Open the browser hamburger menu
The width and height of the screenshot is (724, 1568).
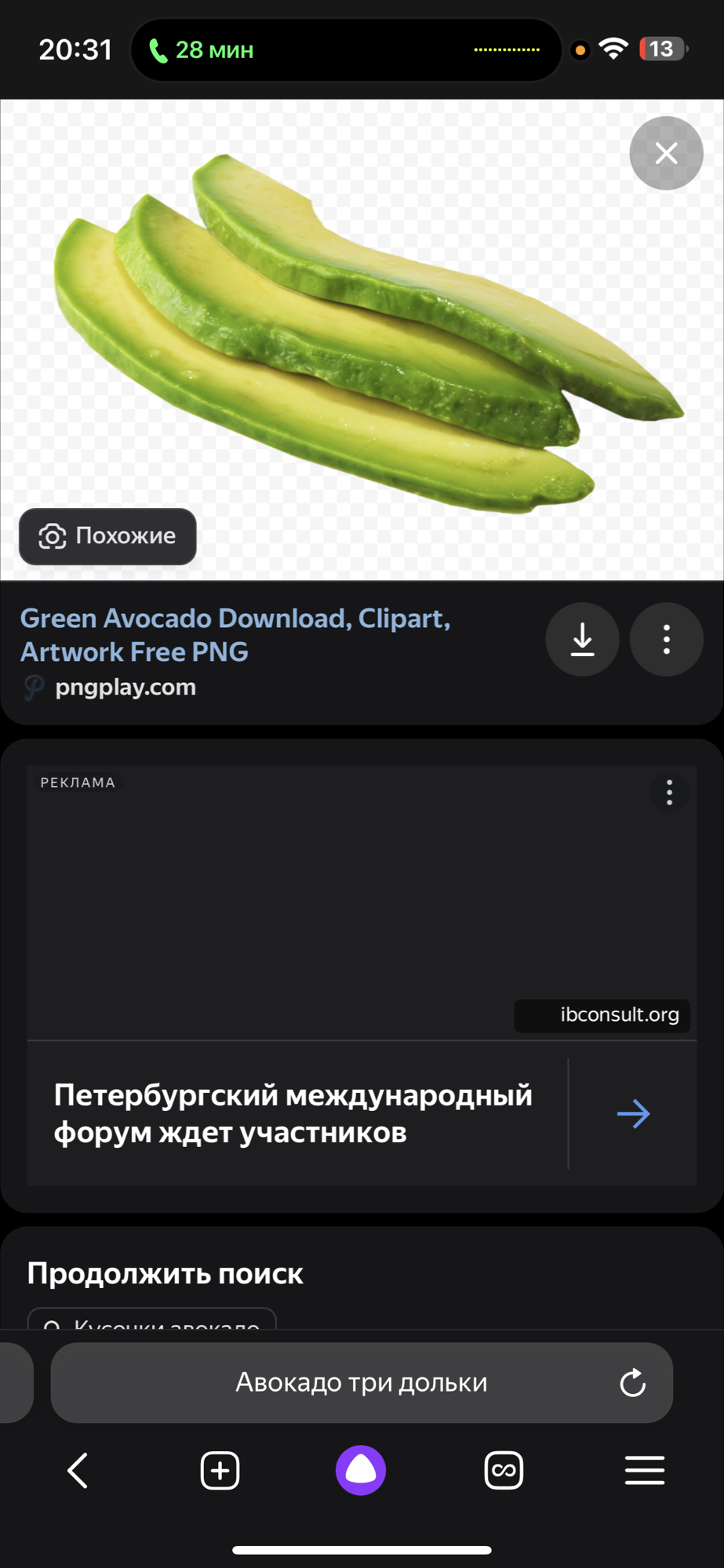[644, 1470]
